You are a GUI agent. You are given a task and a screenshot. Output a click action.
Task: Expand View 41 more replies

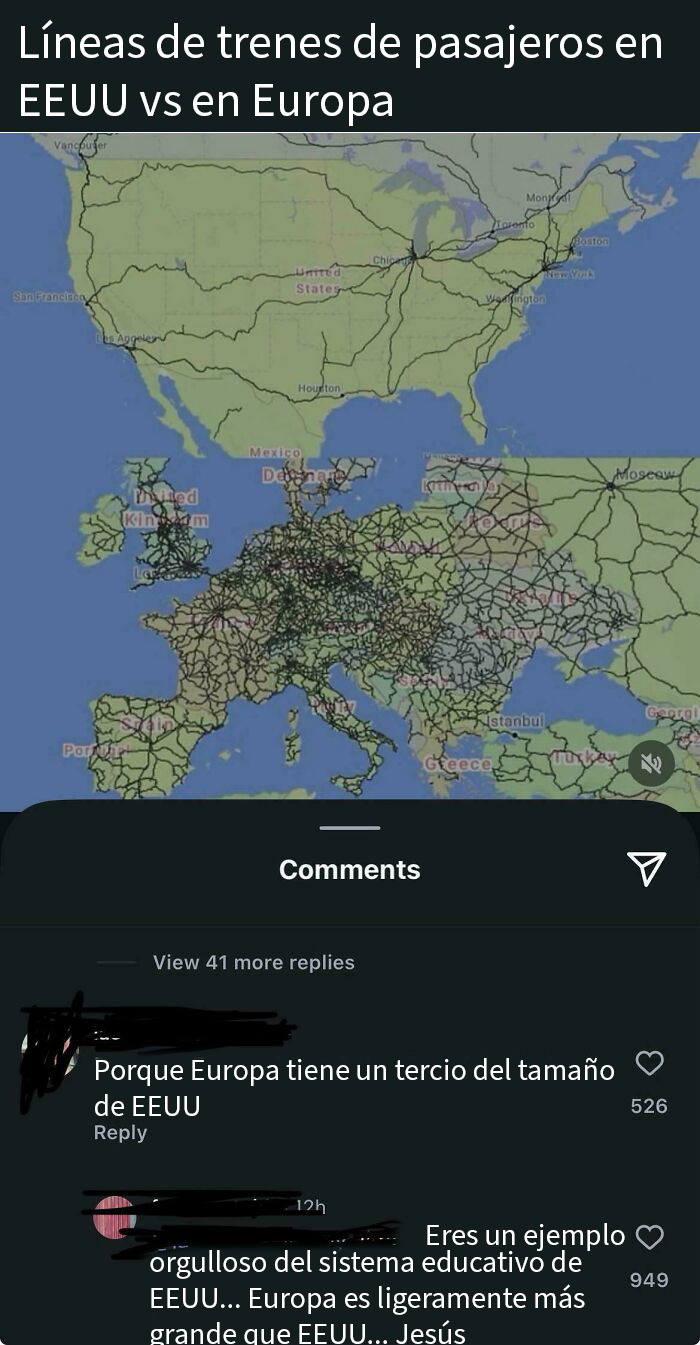coord(253,962)
